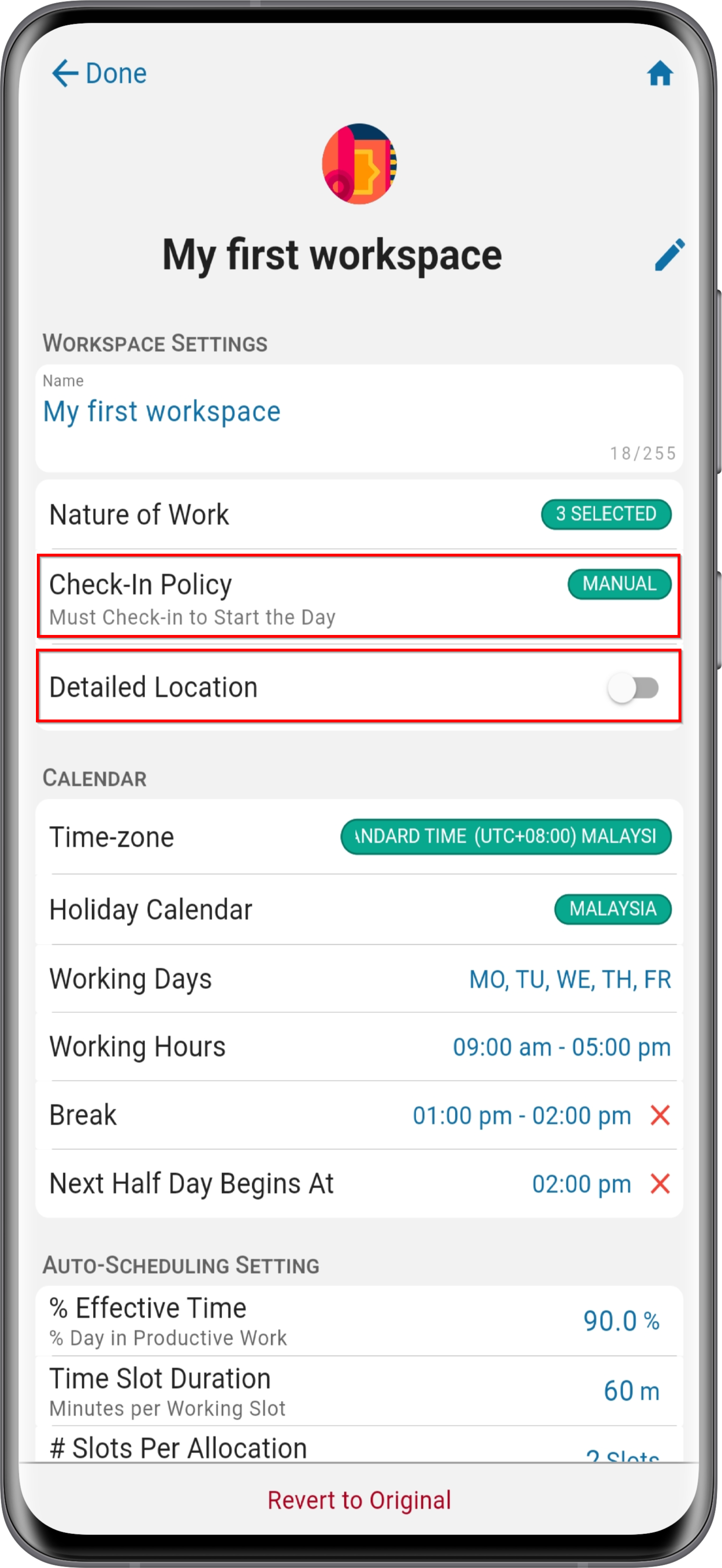
Task: Clear Next Half Day Begins At time
Action: [x=660, y=1184]
